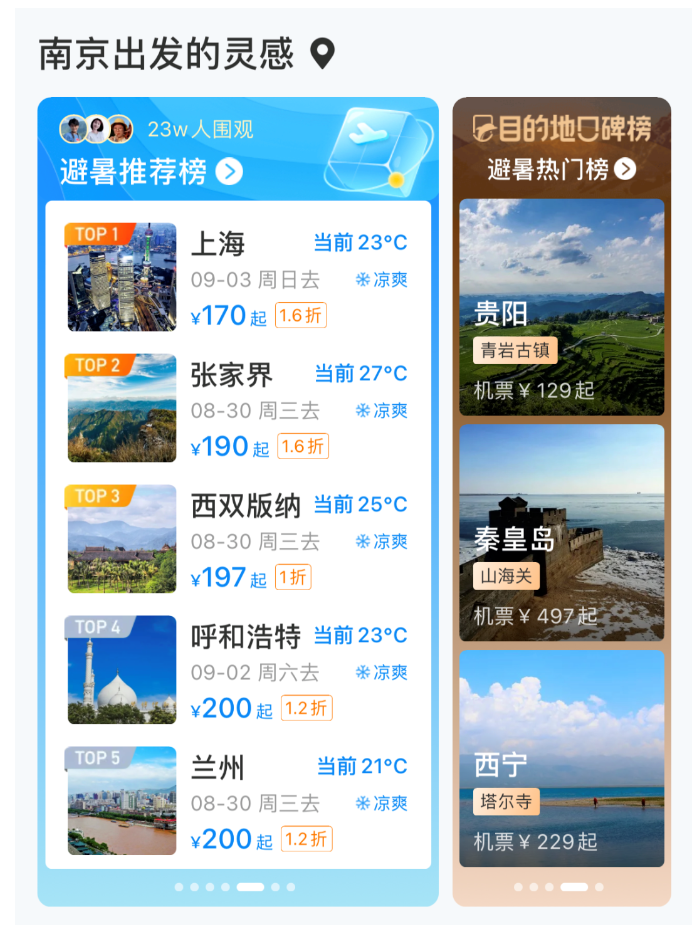Select the 西双版纳 destination row
694x925 pixels.
point(238,539)
